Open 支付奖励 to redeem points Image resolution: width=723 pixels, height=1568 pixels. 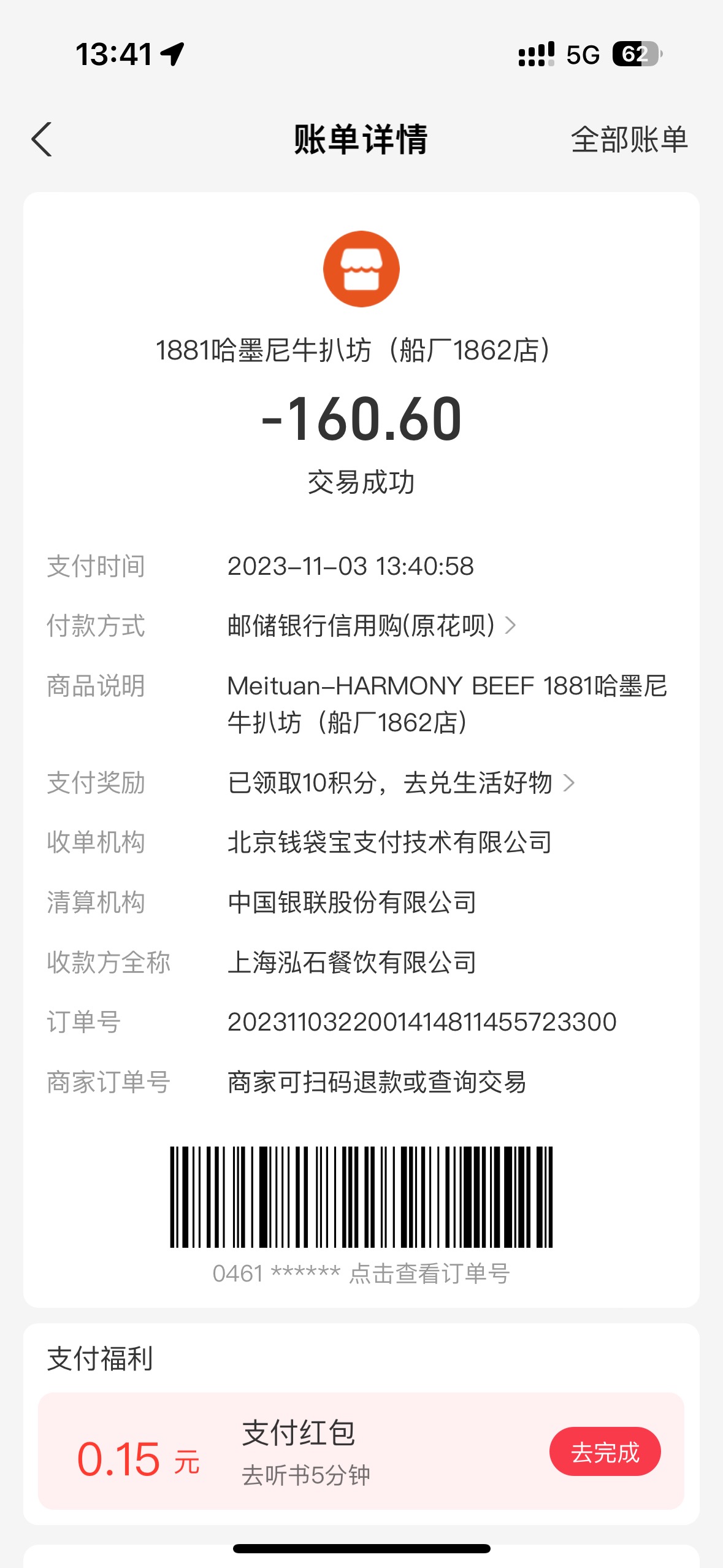point(401,783)
